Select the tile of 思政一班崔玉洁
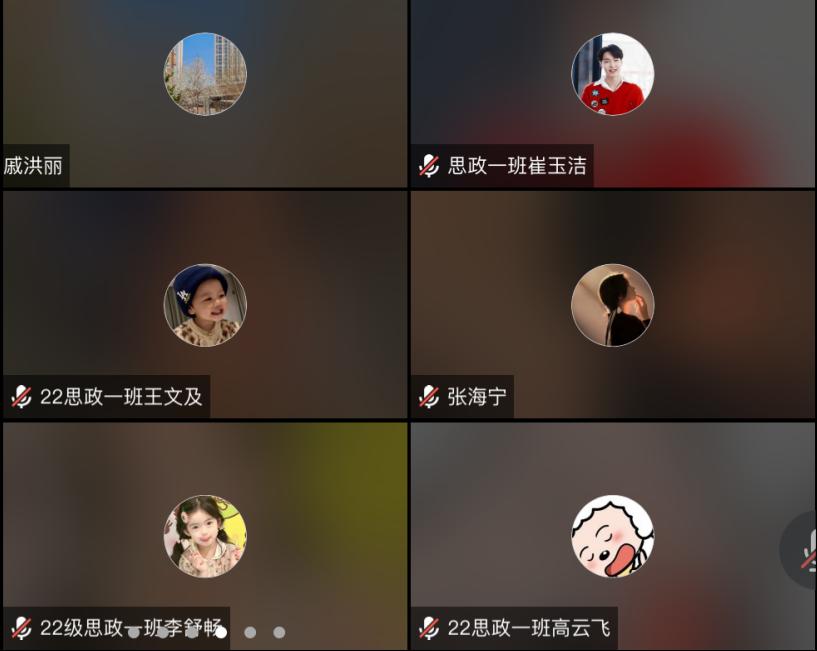The height and width of the screenshot is (651, 817). [612, 92]
